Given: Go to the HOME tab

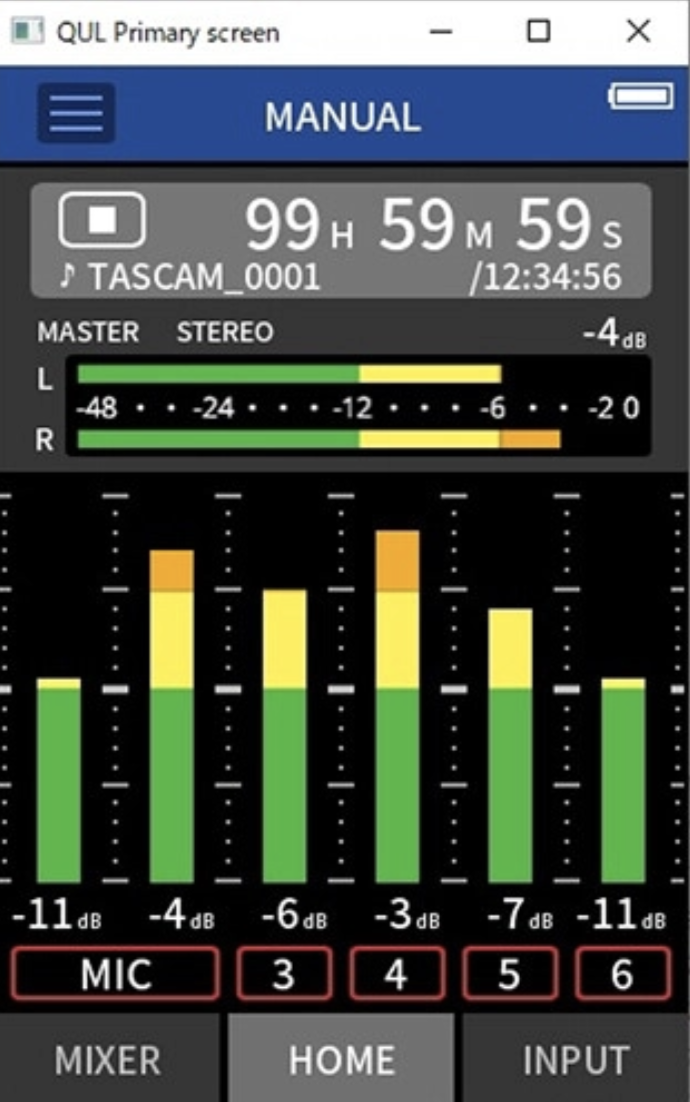Looking at the screenshot, I should click(x=341, y=1060).
